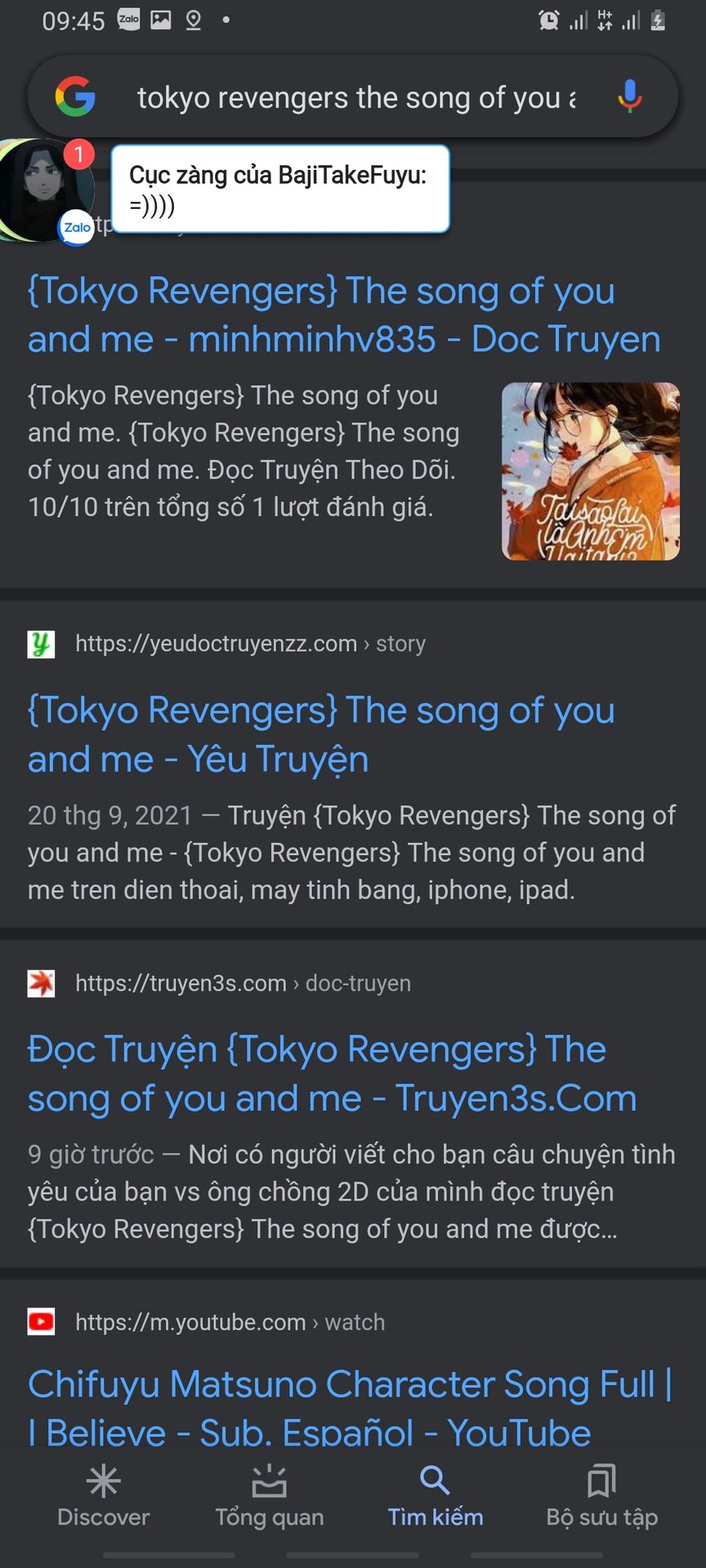Tap the Google logo in the search bar
Image resolution: width=706 pixels, height=1568 pixels.
pos(75,96)
